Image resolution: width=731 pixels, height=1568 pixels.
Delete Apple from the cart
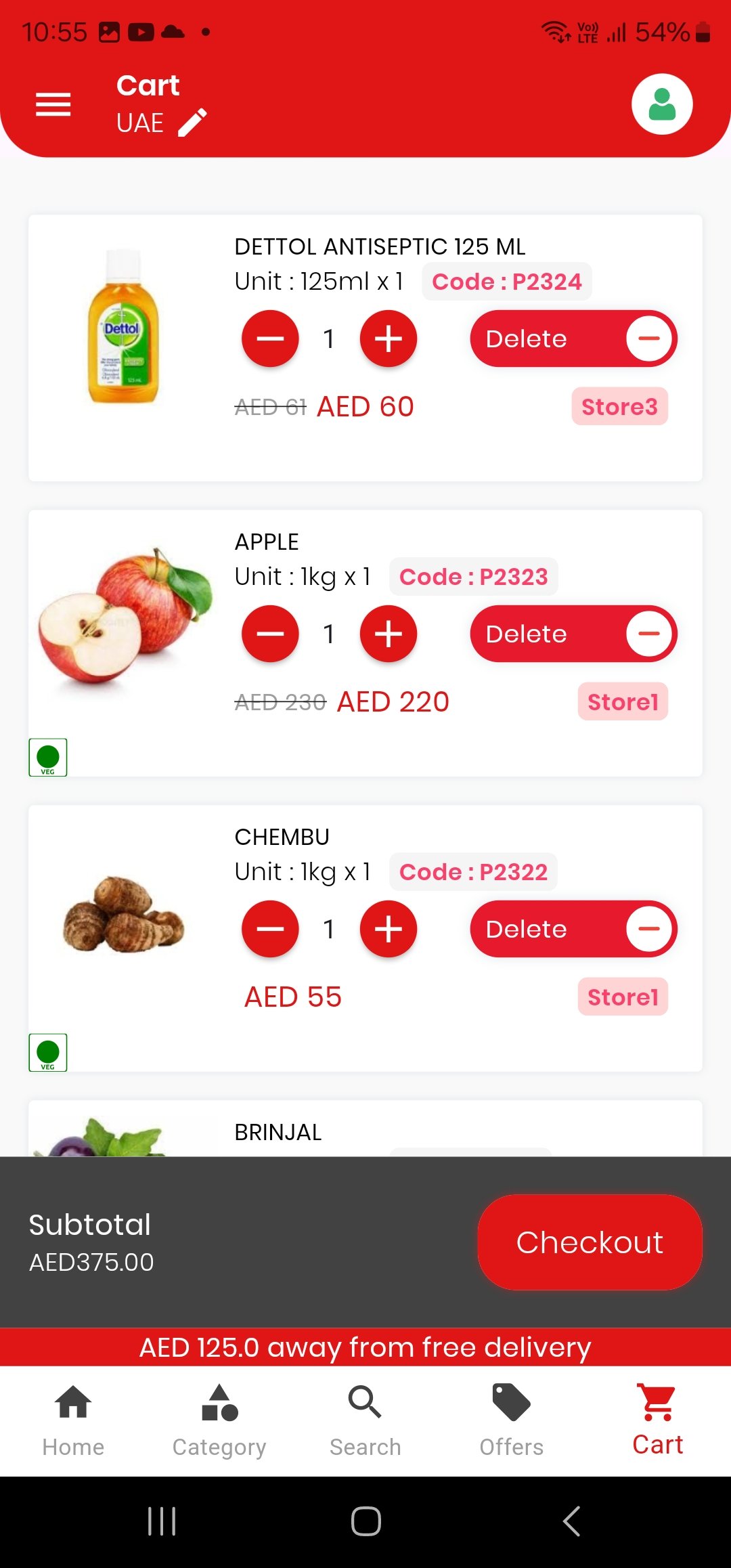[573, 634]
